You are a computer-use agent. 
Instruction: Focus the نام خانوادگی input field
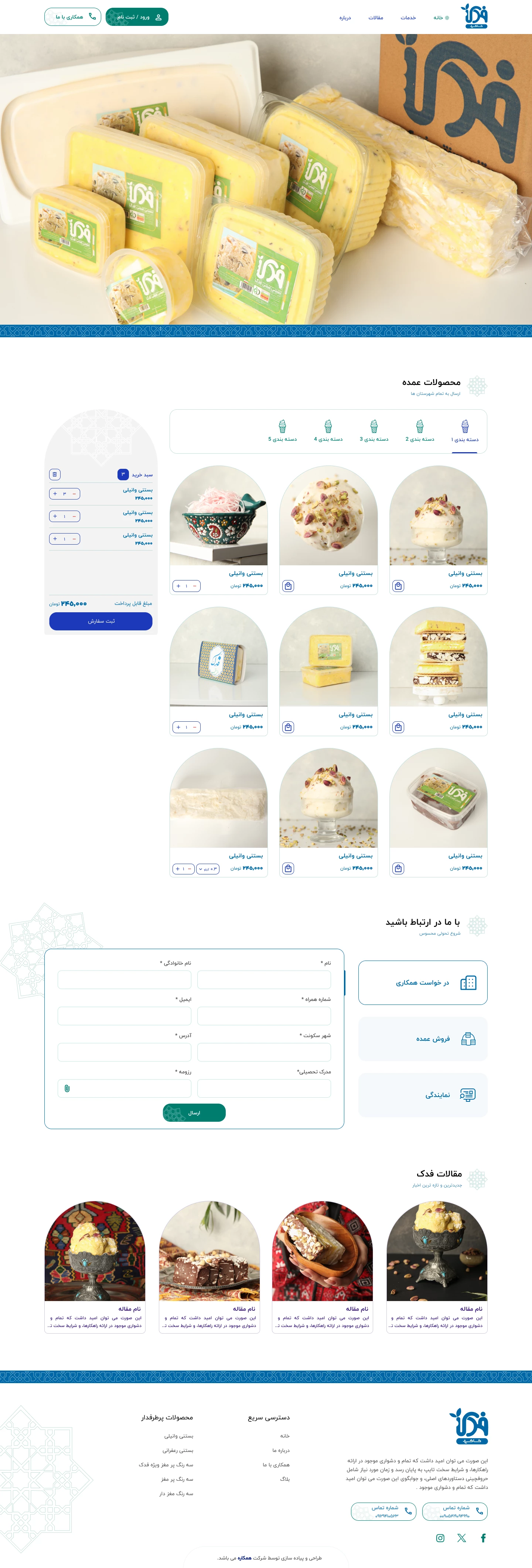pos(125,980)
